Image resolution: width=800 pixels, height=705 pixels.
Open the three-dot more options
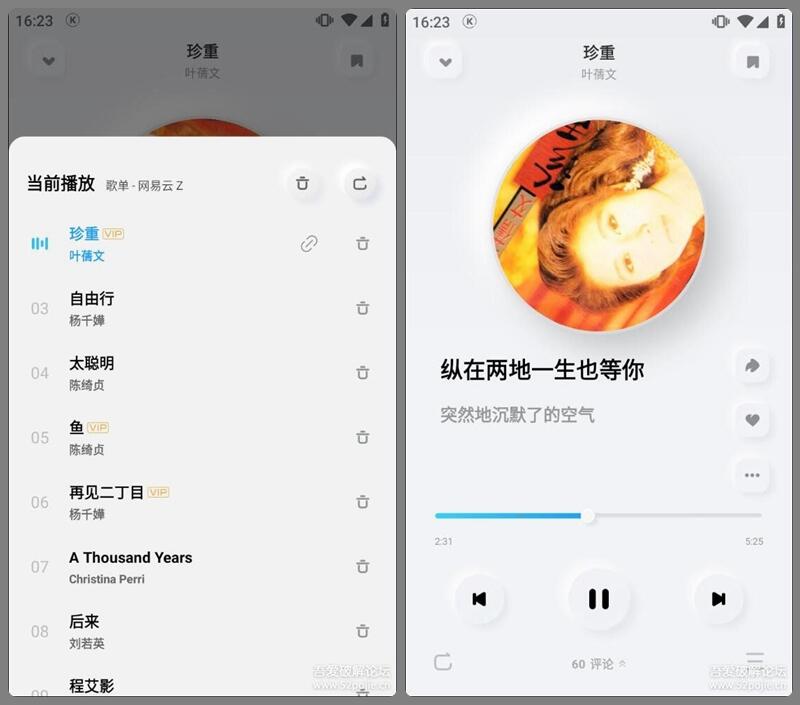(752, 475)
